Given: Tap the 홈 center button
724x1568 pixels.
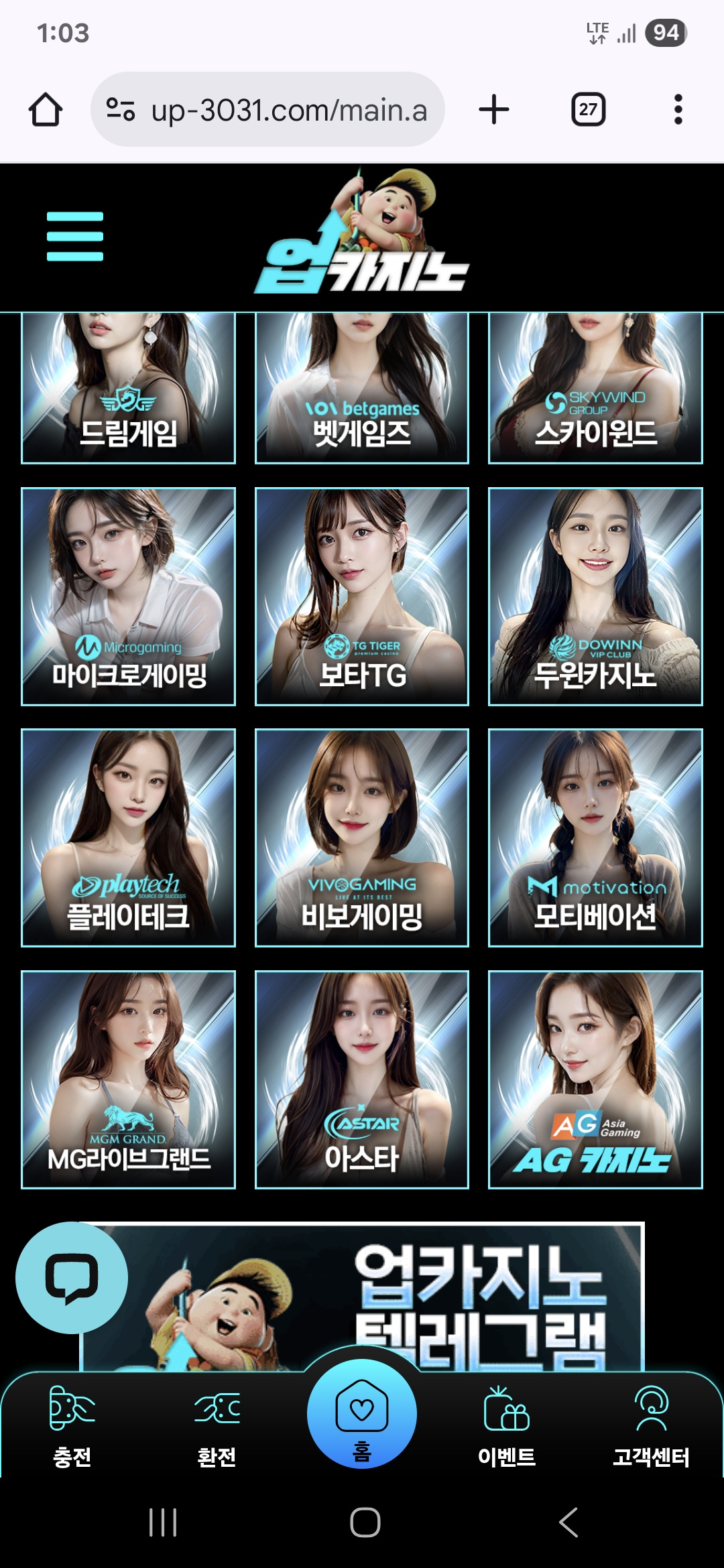Looking at the screenshot, I should [x=362, y=1414].
